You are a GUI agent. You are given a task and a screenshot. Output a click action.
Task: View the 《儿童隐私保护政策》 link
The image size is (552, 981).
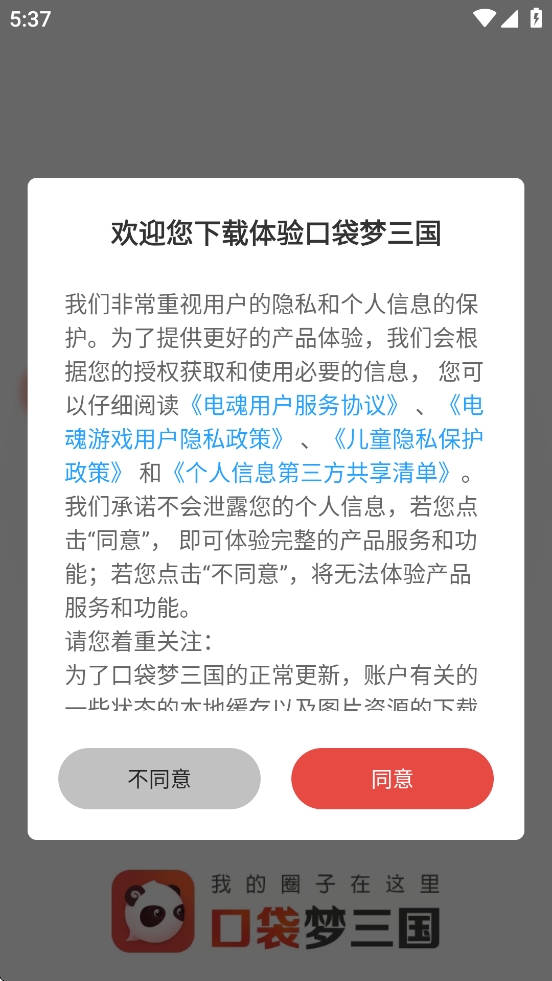pos(408,440)
